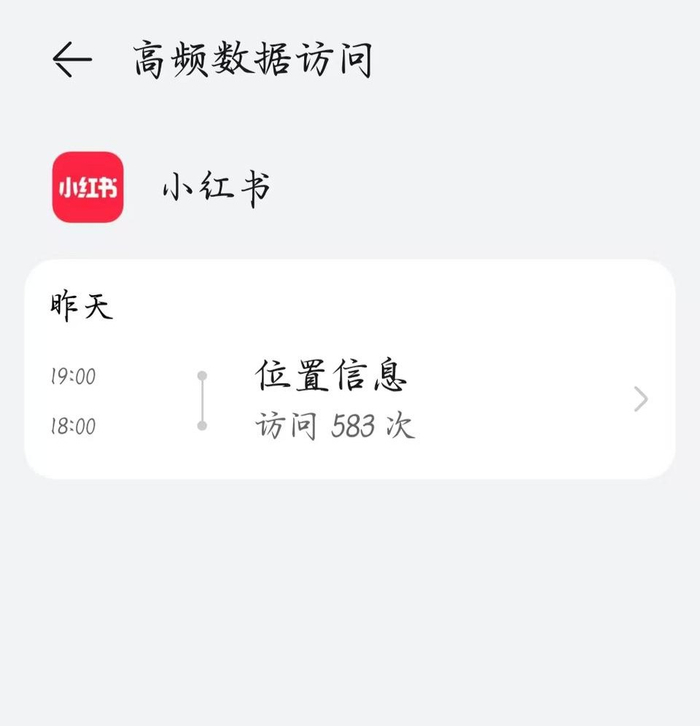Open the 位置信息 access record
Viewport: 700px width, 726px height.
click(350, 400)
